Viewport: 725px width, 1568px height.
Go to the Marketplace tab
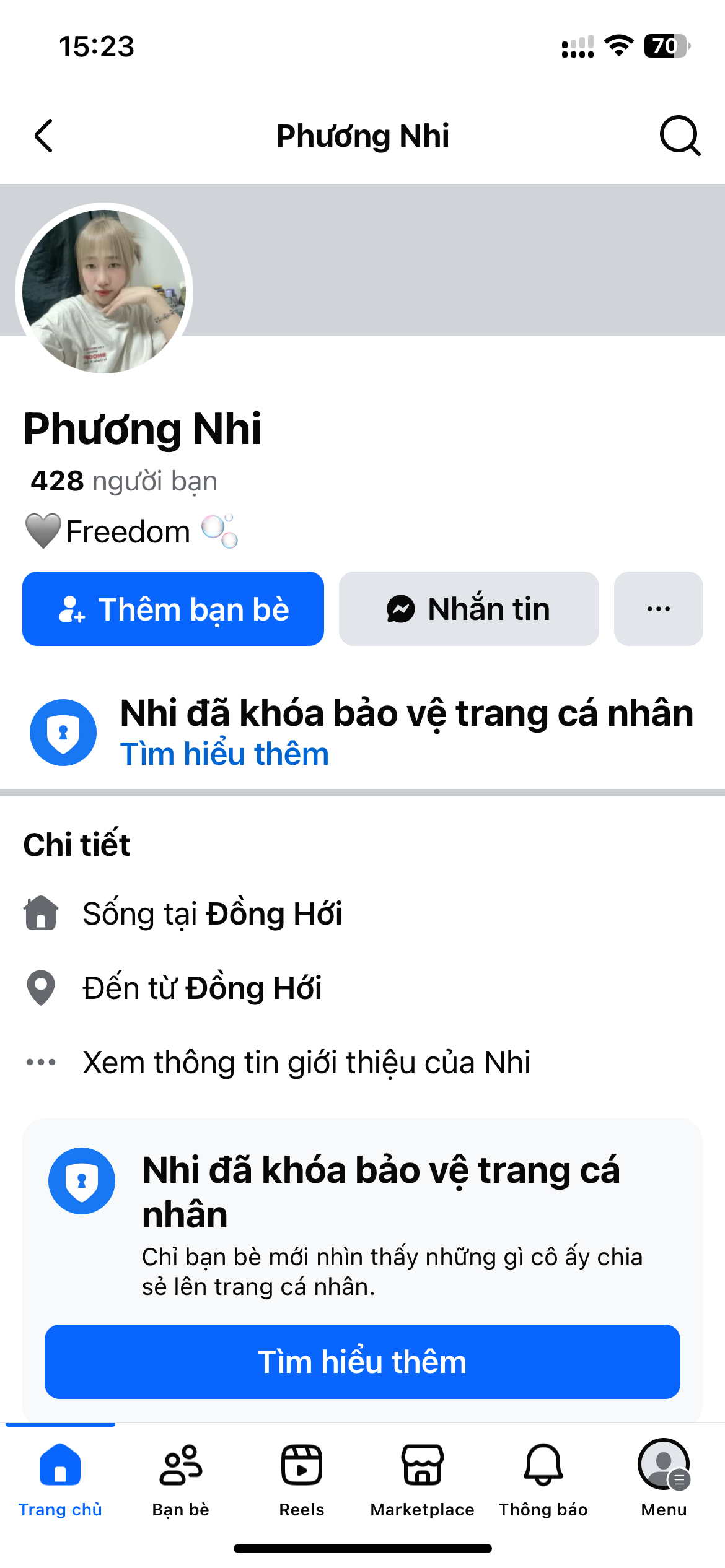(423, 1477)
